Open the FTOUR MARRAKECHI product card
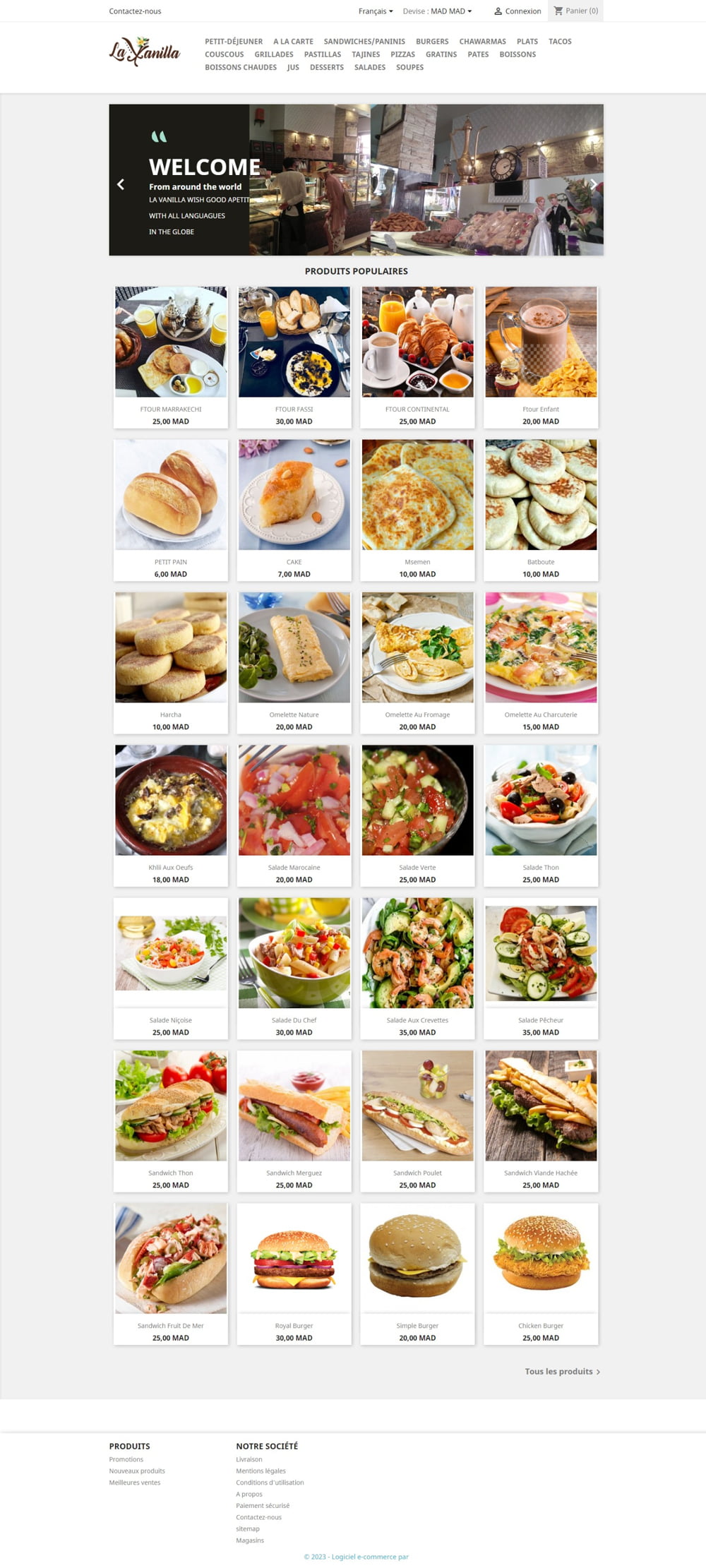 point(171,357)
